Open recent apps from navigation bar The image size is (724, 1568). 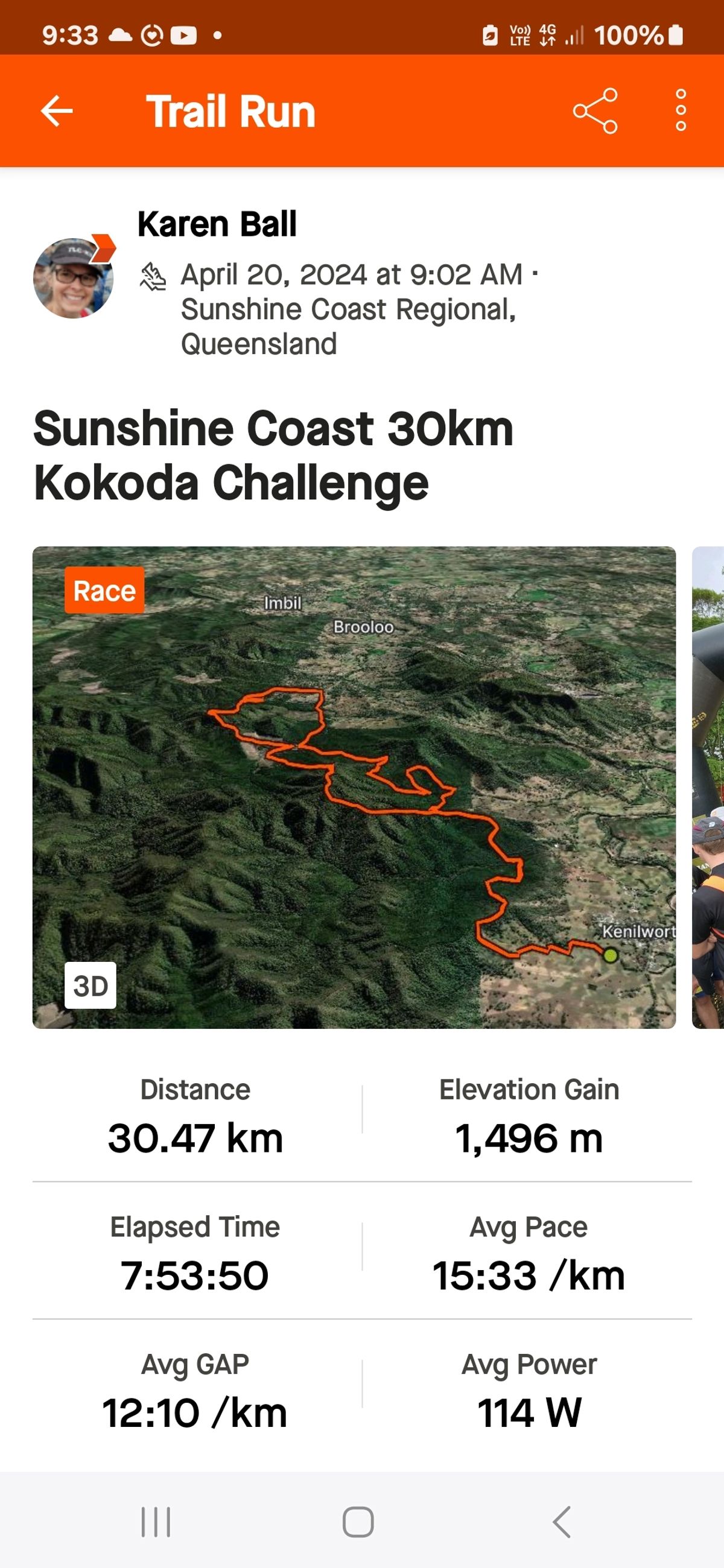point(156,1522)
